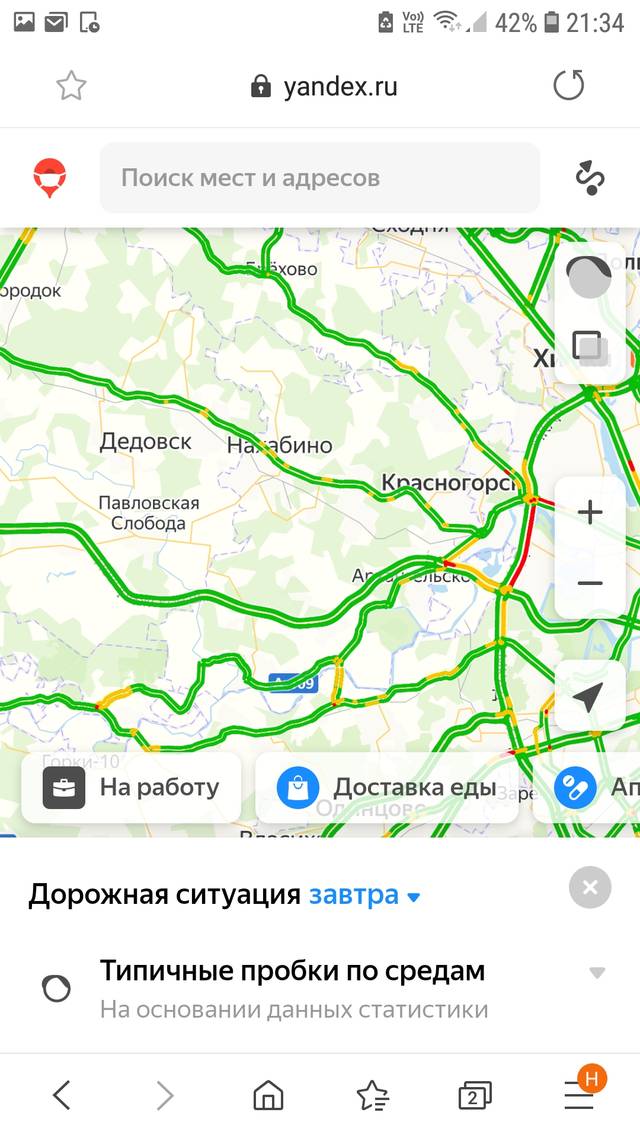Open the map layers selector
This screenshot has height=1138, width=640.
click(x=589, y=347)
